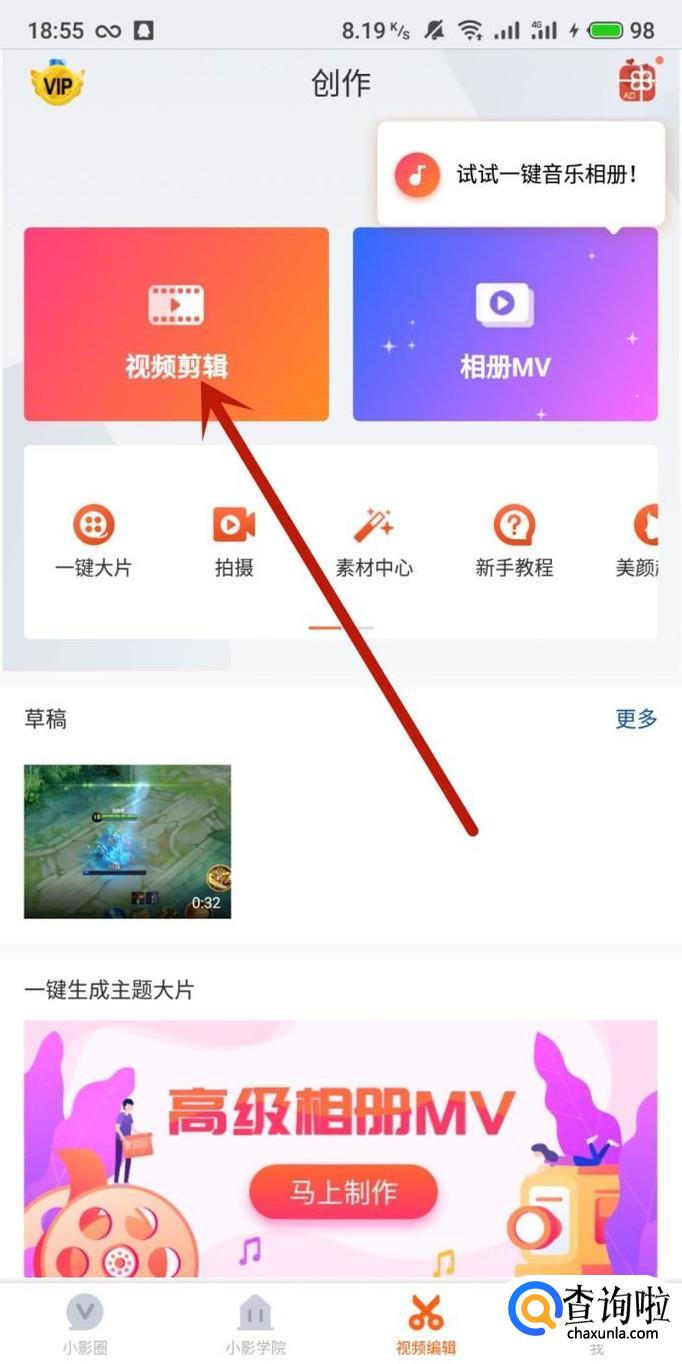
Task: Tap the 试试一键音乐相册 tooltip
Action: point(520,175)
